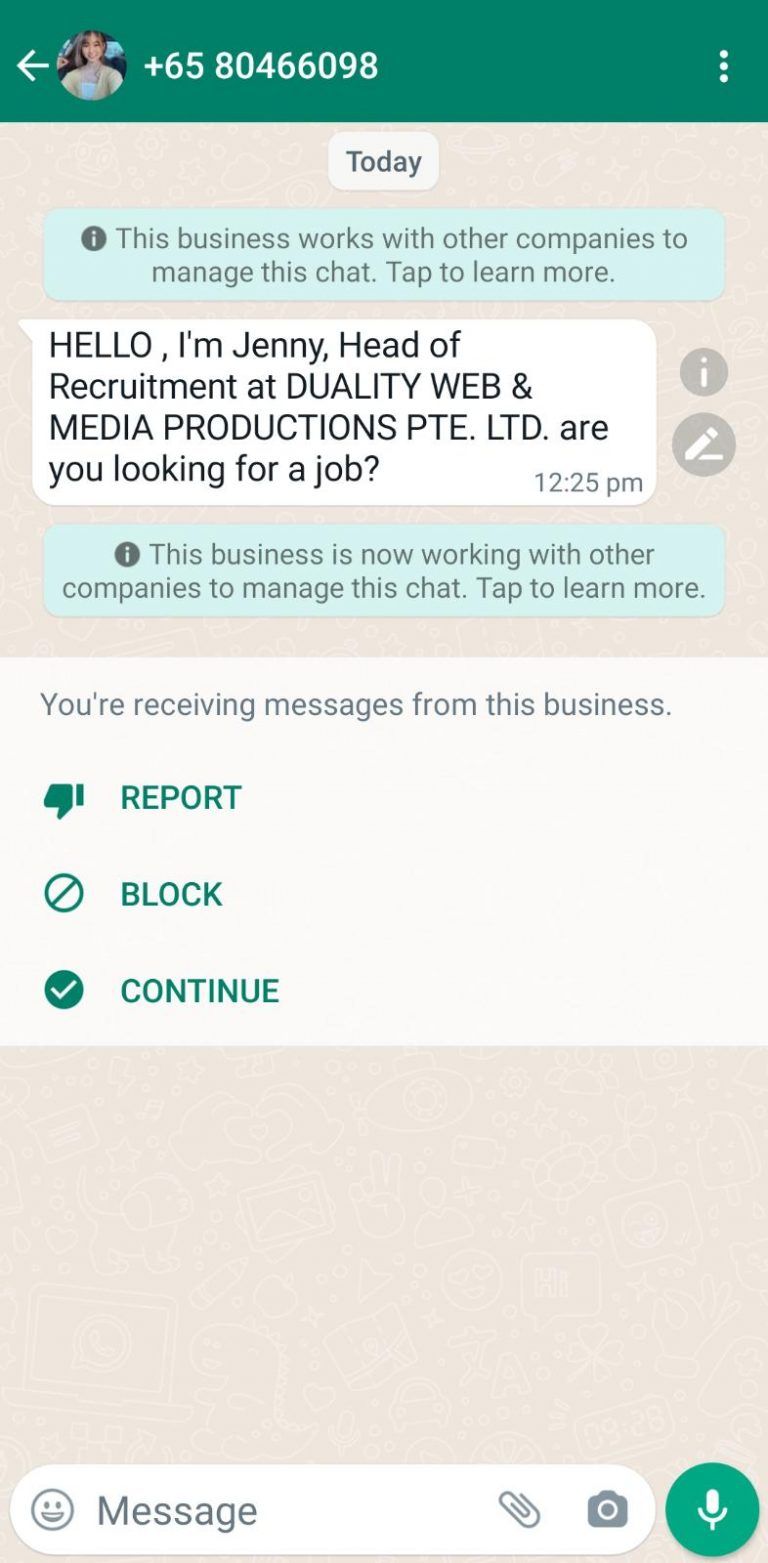Open the info icon beside Jenny's message
The width and height of the screenshot is (768, 1563).
pos(704,372)
